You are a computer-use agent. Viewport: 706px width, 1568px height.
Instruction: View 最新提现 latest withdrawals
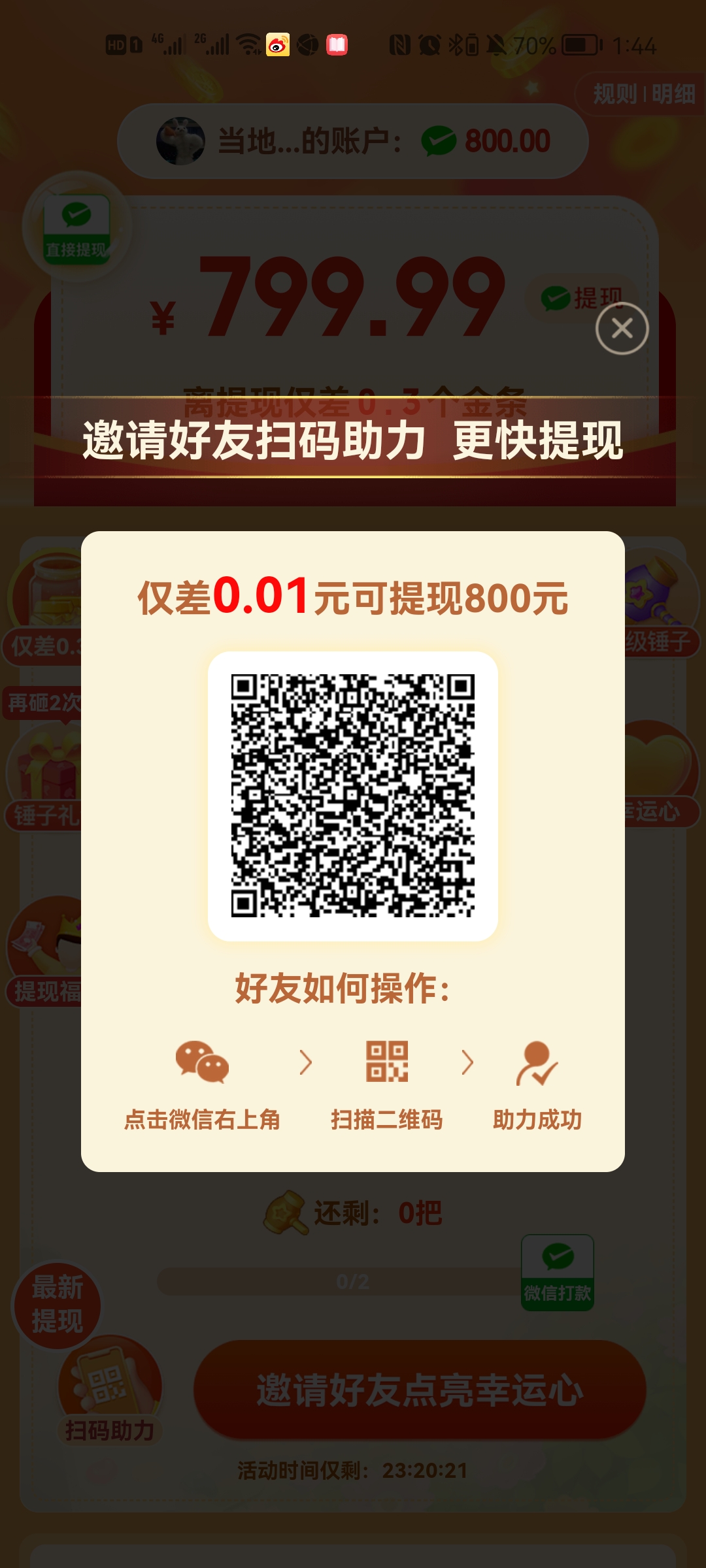click(58, 1304)
